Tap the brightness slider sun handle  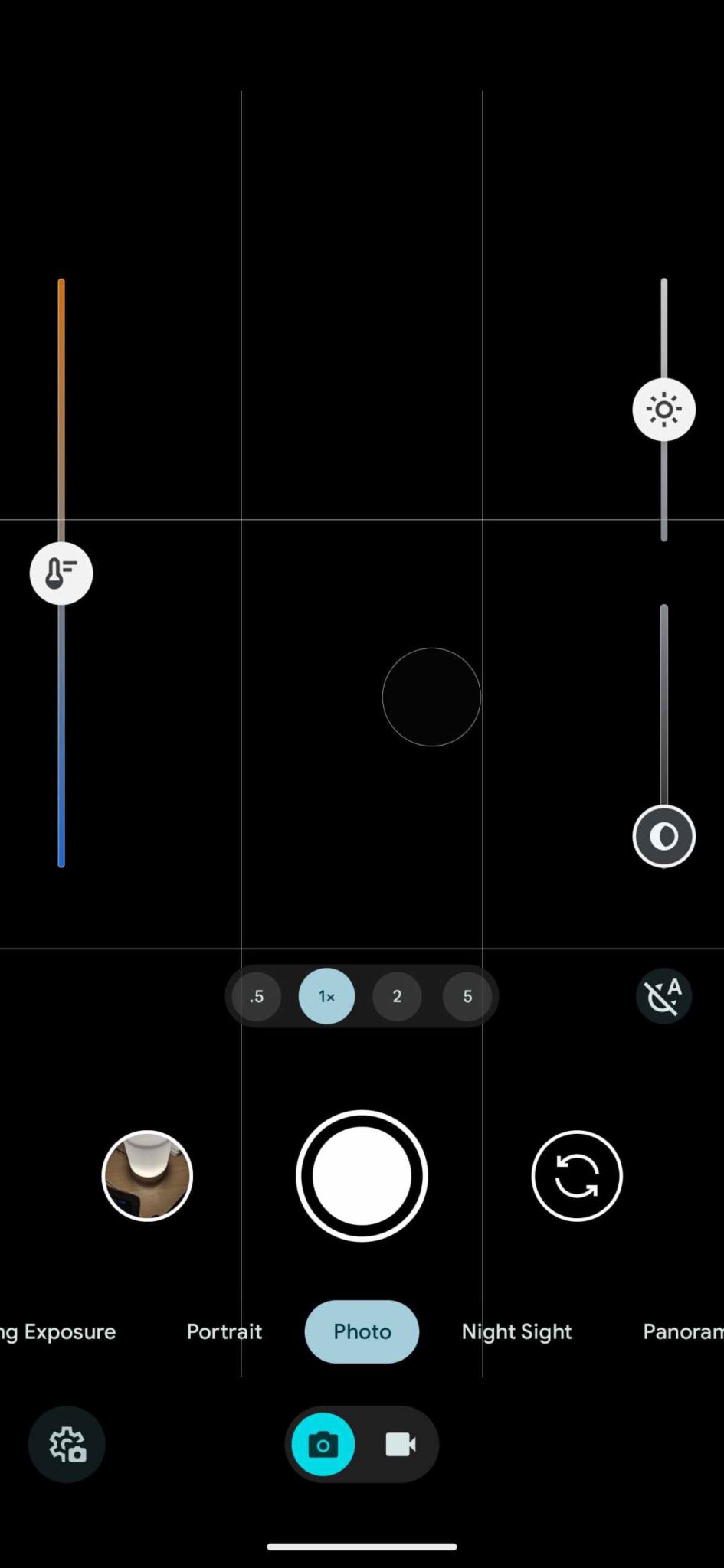(663, 410)
